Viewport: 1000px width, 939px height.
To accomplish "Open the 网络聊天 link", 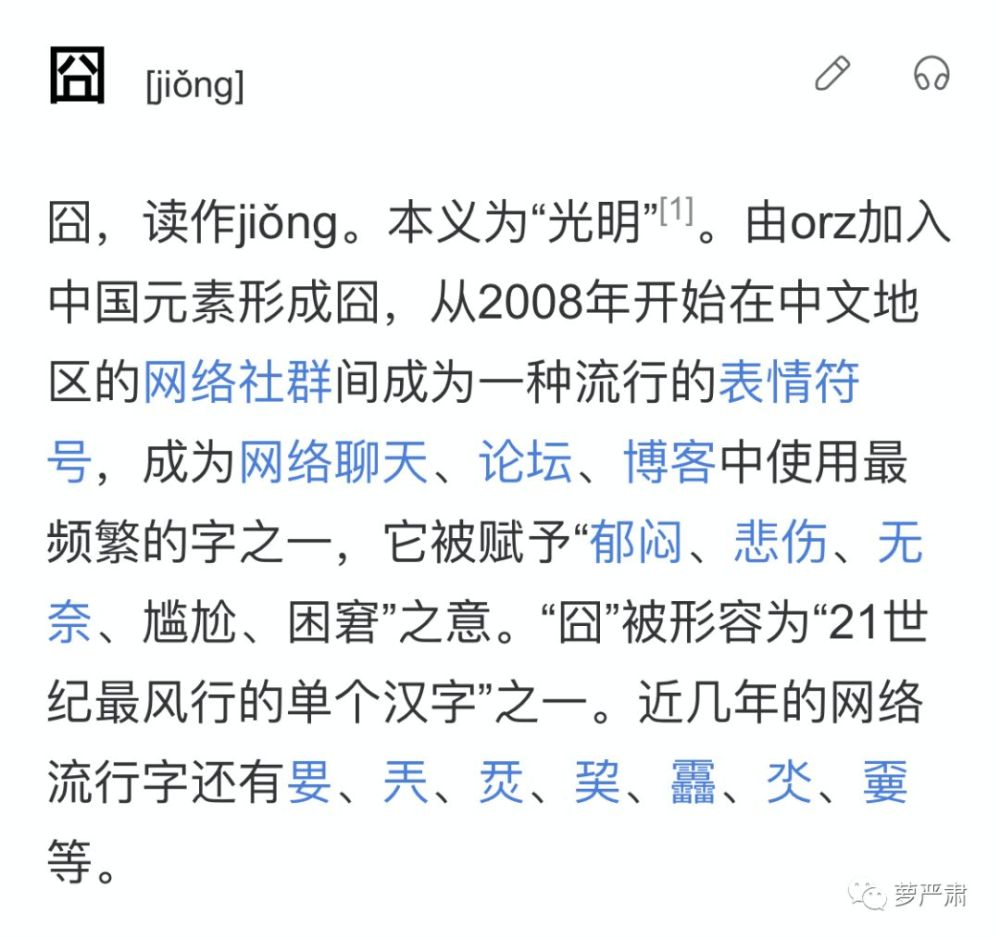I will [333, 462].
